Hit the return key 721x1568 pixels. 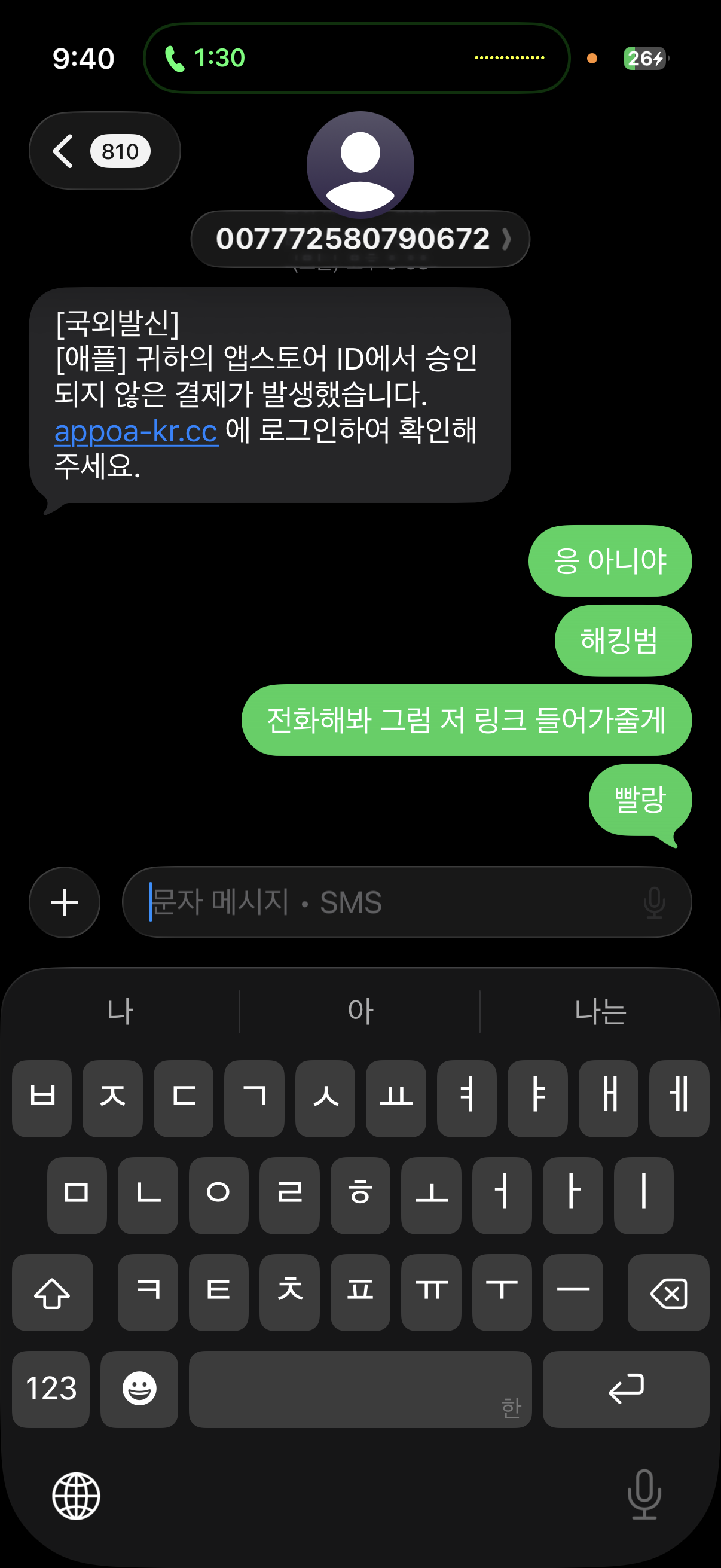(625, 1389)
